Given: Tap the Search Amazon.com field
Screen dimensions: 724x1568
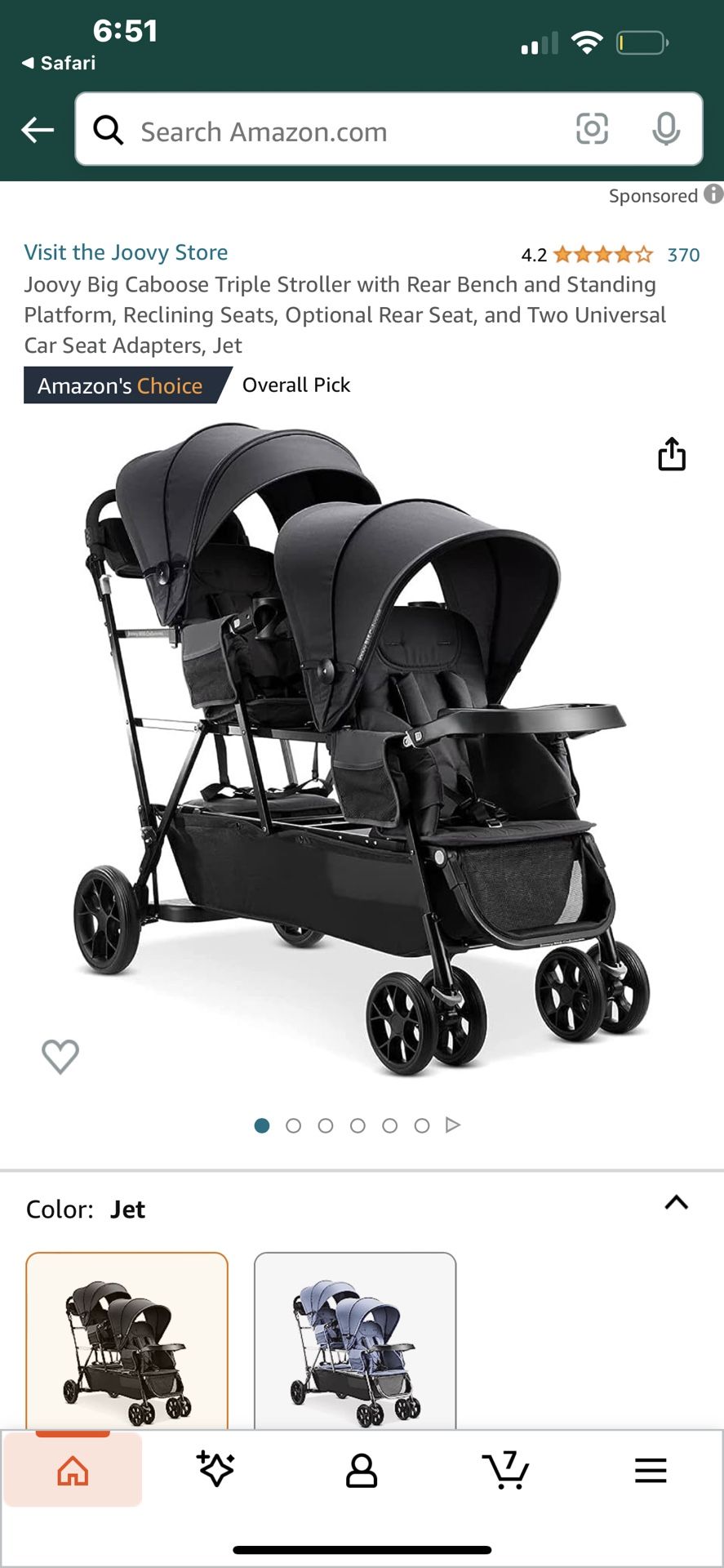Looking at the screenshot, I should (326, 131).
